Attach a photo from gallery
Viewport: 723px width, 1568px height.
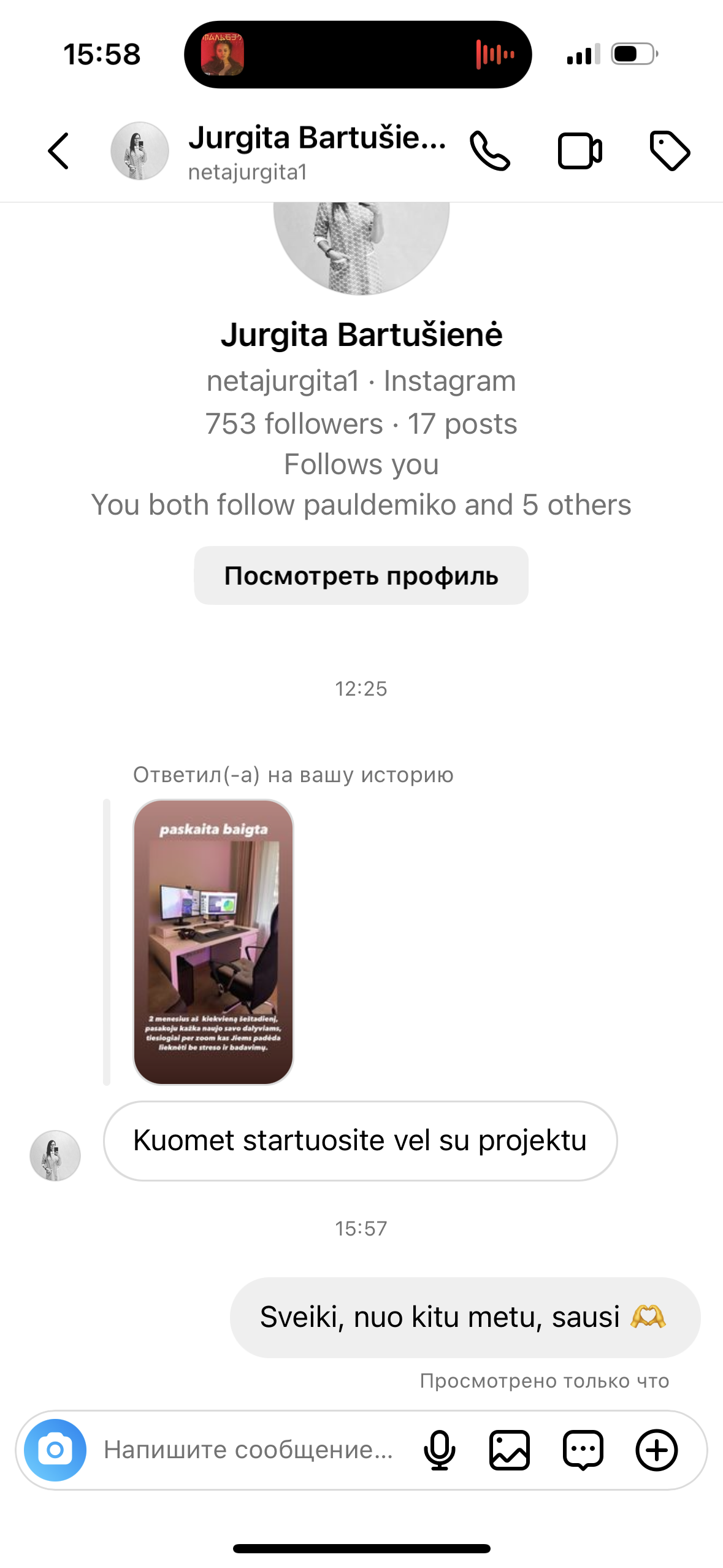point(509,1450)
